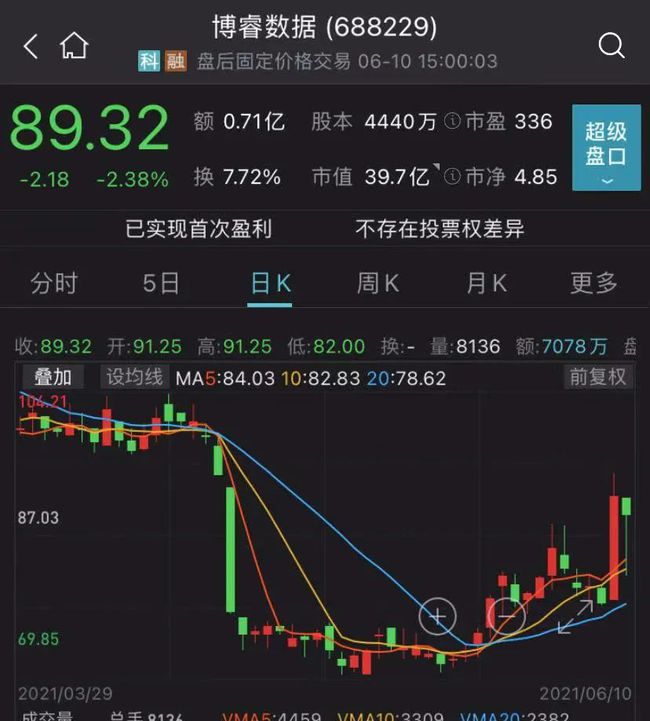This screenshot has width=650, height=721.
Task: Zoom out chart with minus button
Action: pyautogui.click(x=505, y=616)
